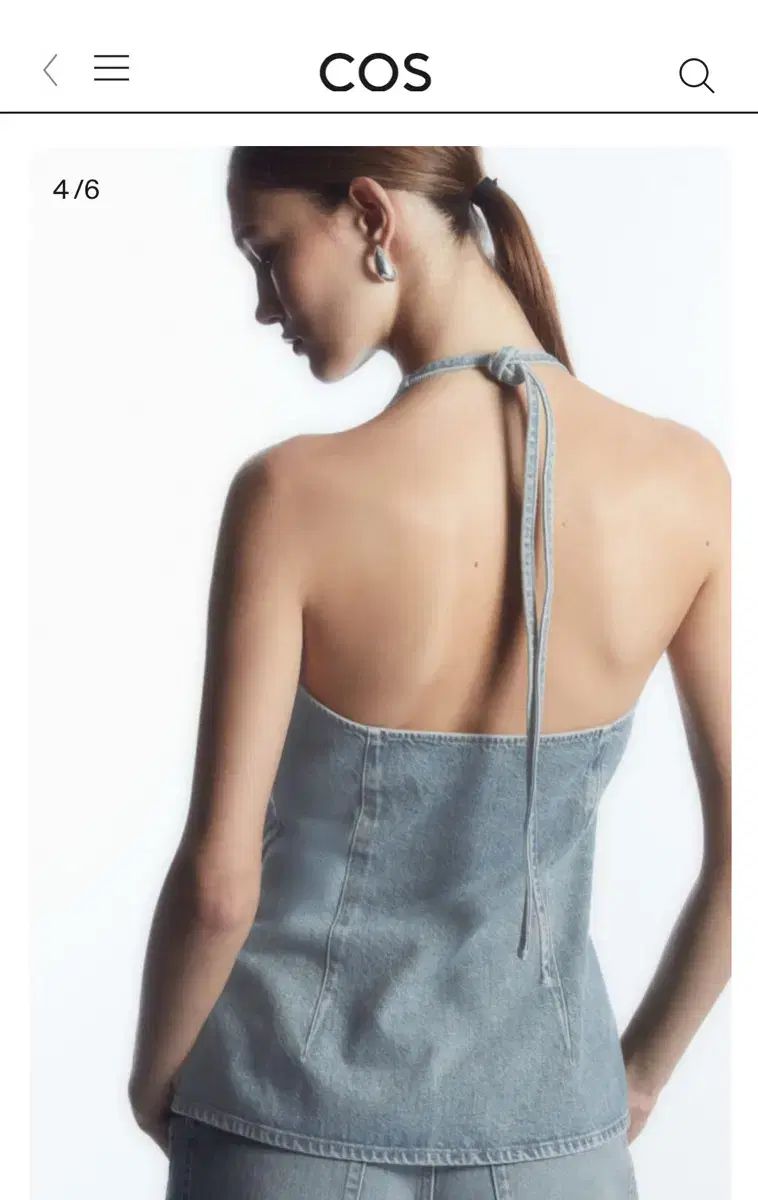
Task: Go back using the left arrow
Action: pos(50,70)
